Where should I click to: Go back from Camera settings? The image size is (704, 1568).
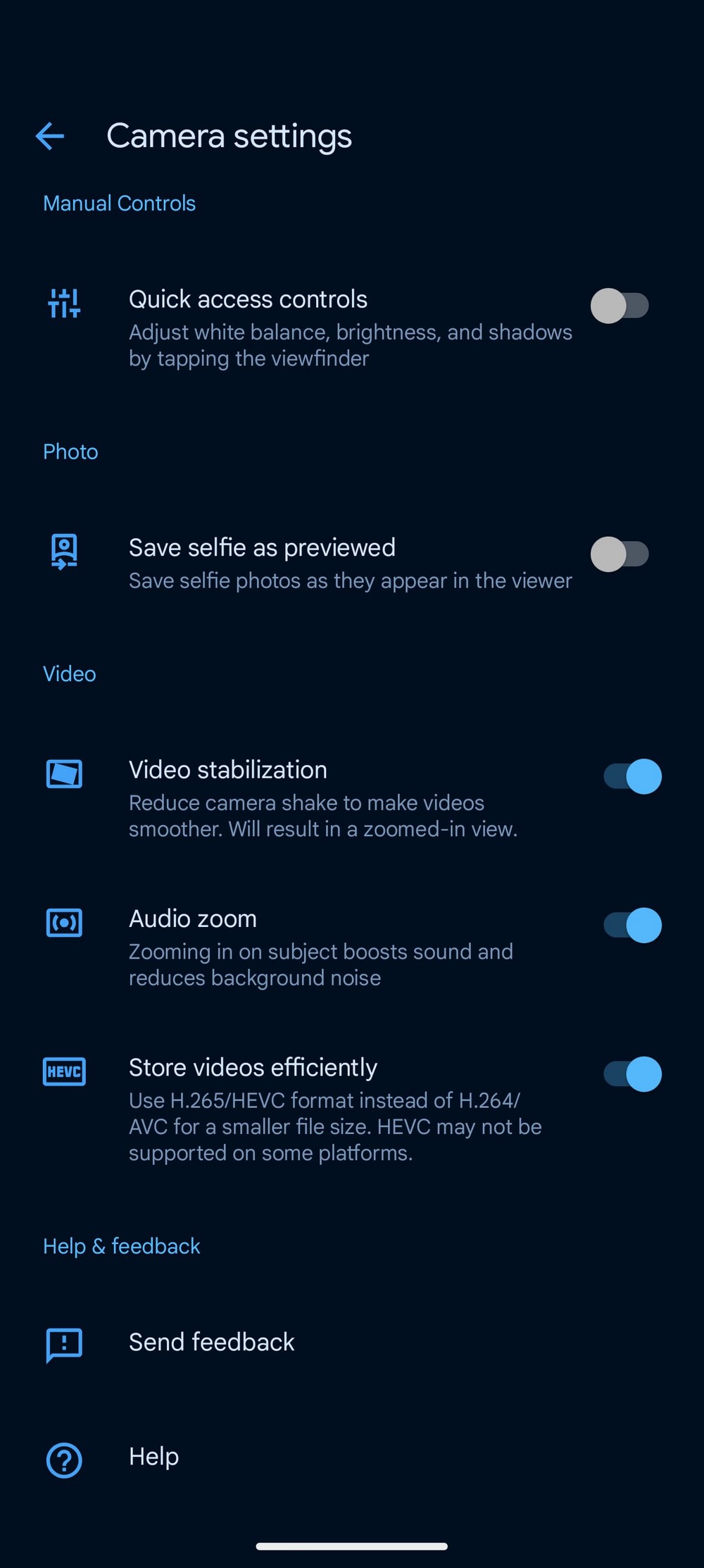(50, 136)
